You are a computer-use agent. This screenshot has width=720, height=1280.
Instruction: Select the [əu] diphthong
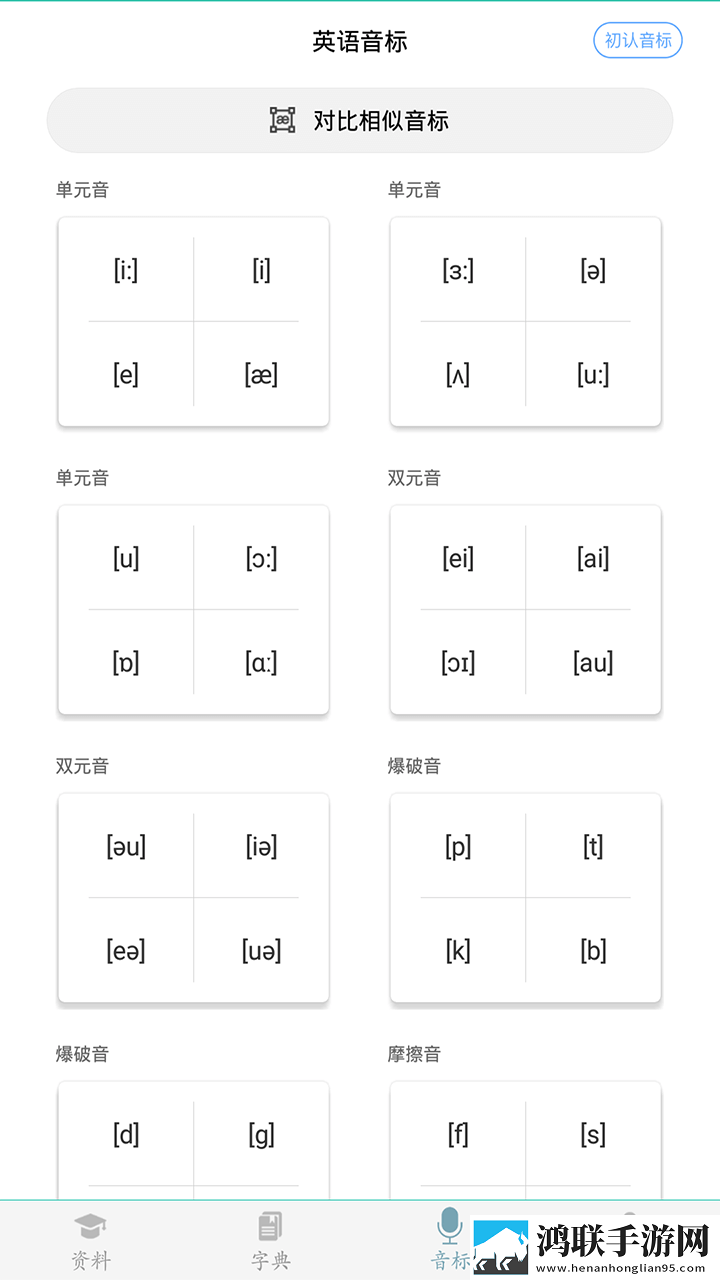126,846
